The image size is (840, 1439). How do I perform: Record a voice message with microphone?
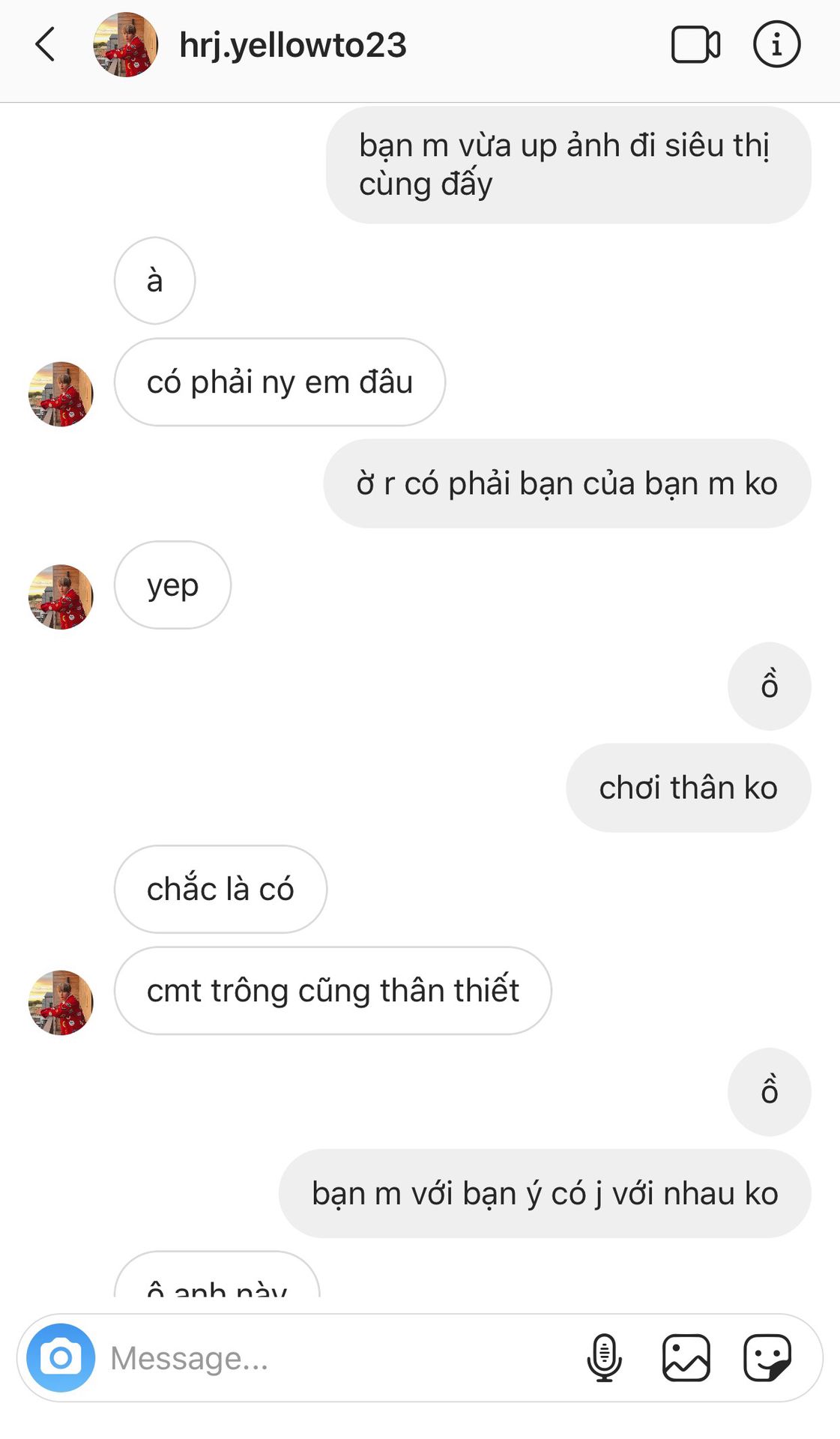[604, 1357]
